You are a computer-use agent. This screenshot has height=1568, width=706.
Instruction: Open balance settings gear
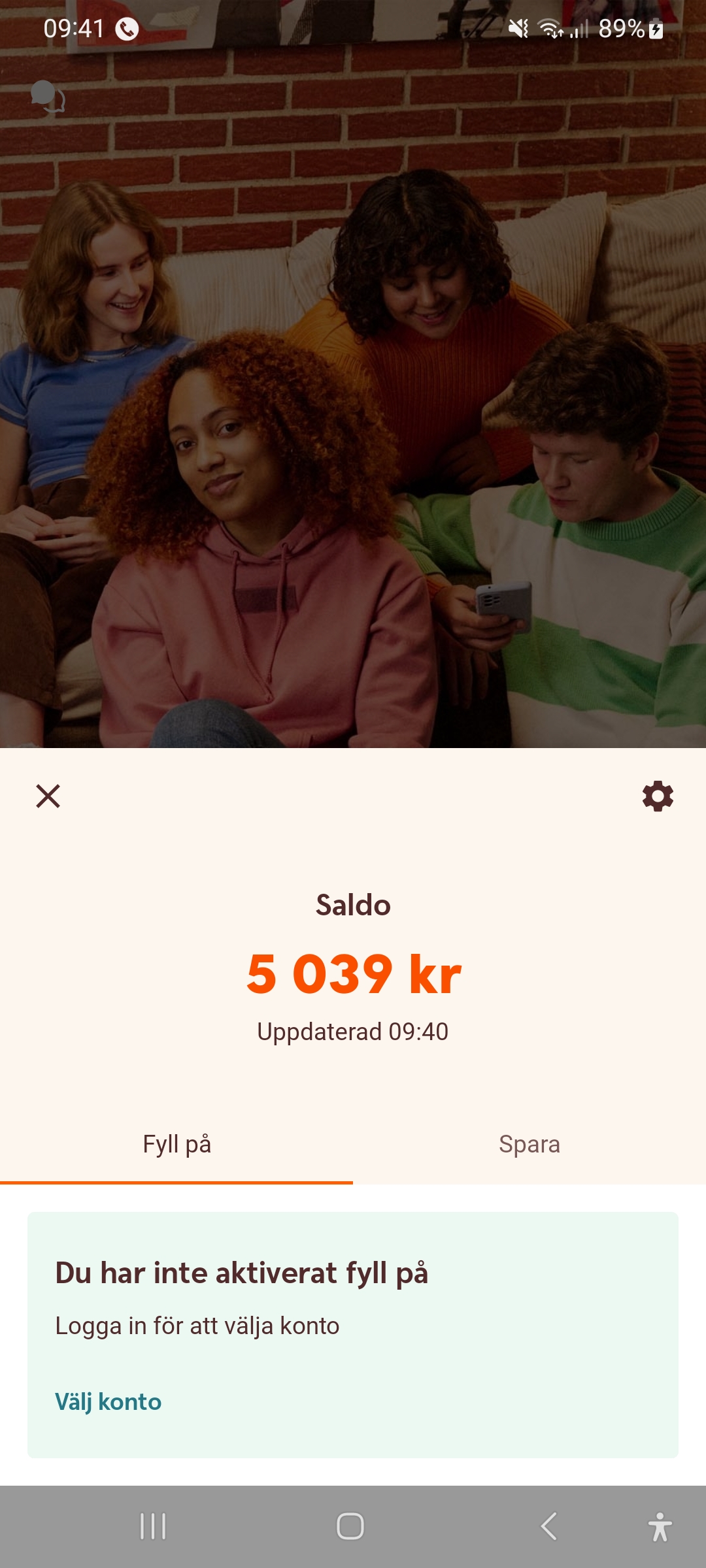point(658,796)
